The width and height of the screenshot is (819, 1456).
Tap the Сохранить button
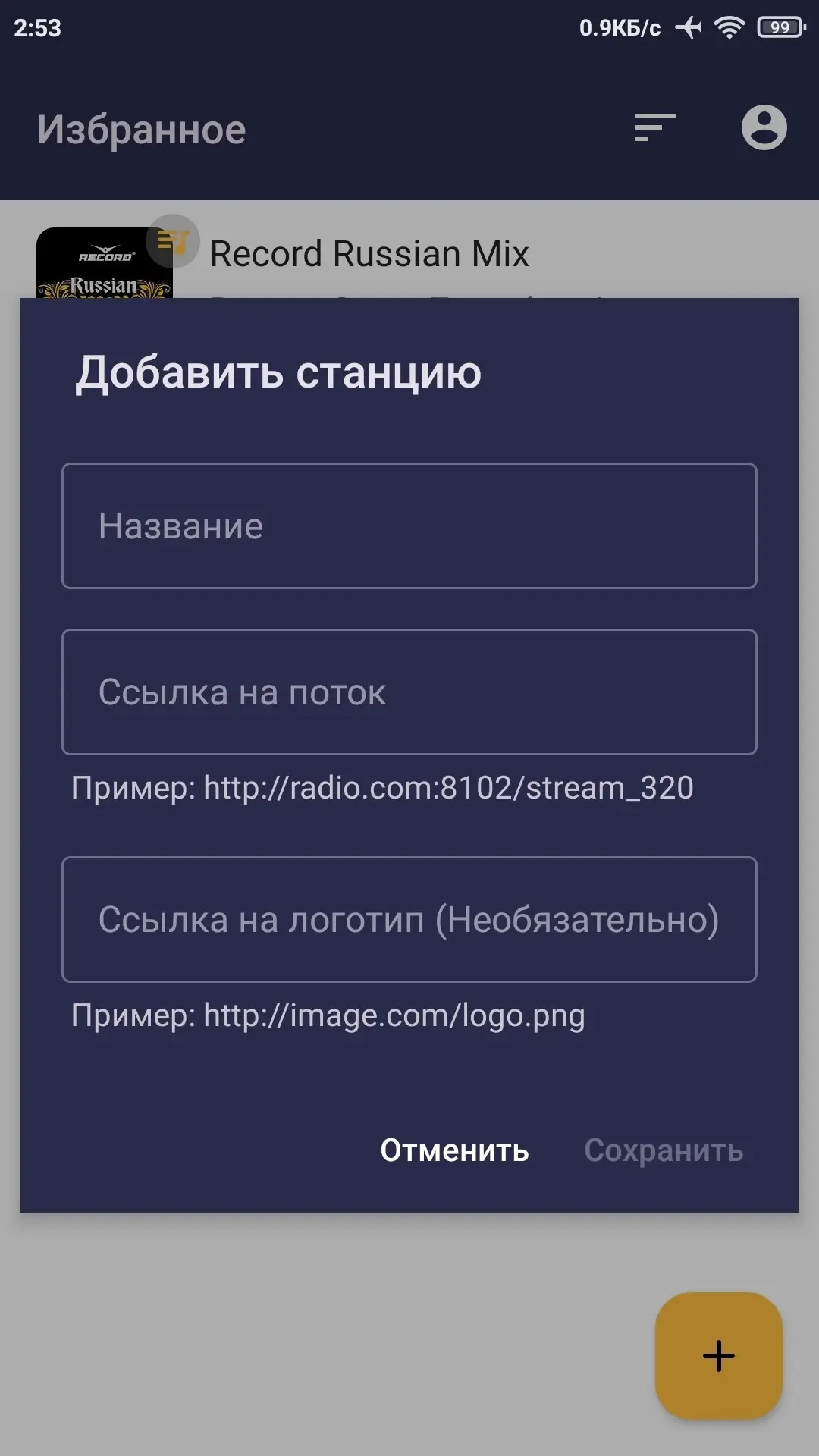point(664,1150)
